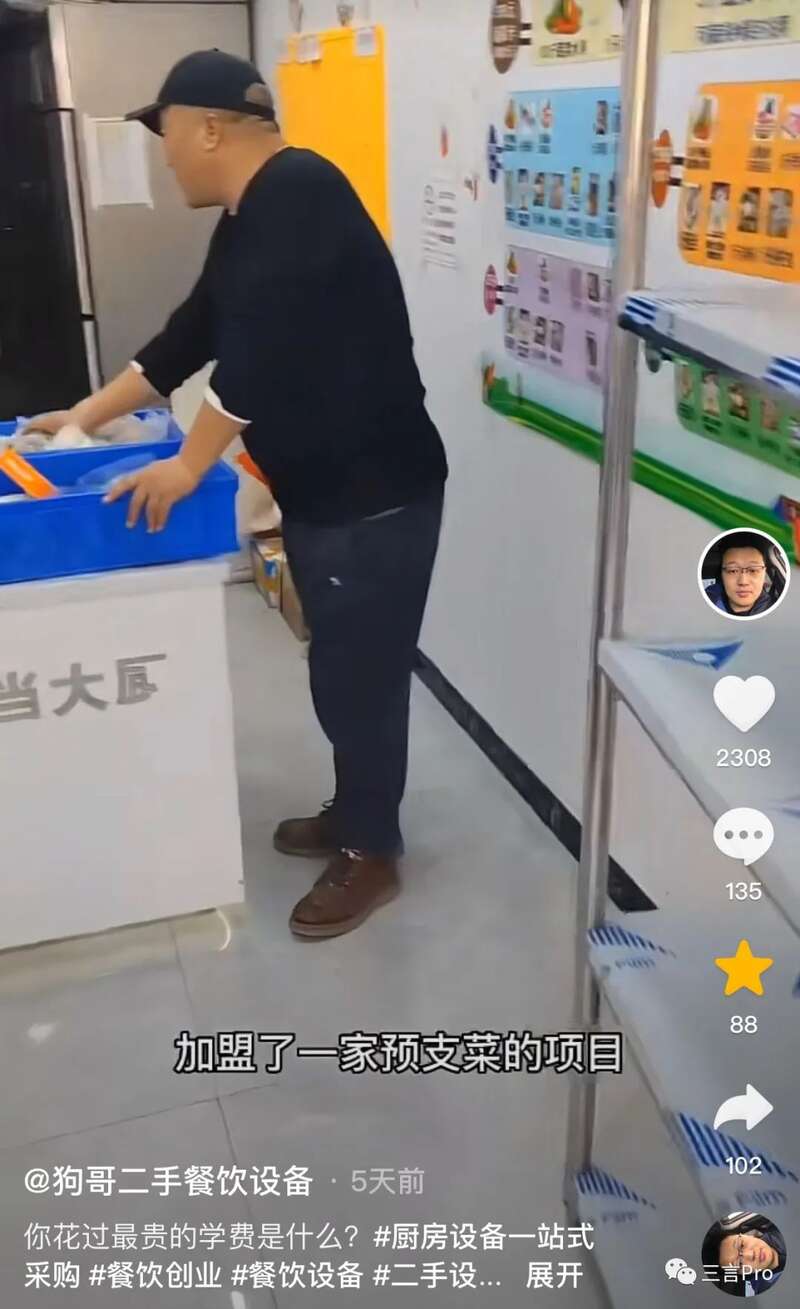Open the creator's profile avatar
Image resolution: width=800 pixels, height=1309 pixels.
tap(743, 574)
